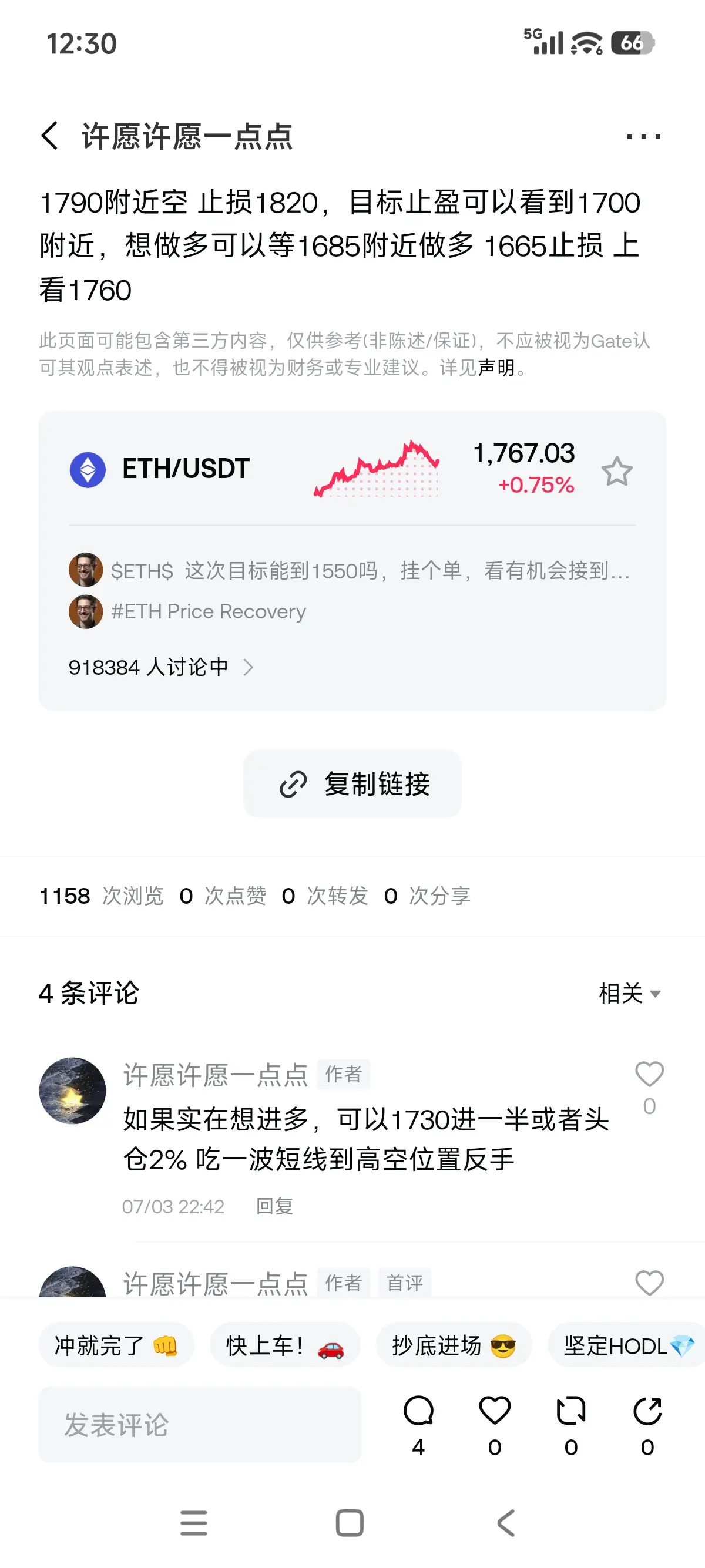Open the ETH/USDT market card
This screenshot has height=1568, width=705.
(x=351, y=469)
